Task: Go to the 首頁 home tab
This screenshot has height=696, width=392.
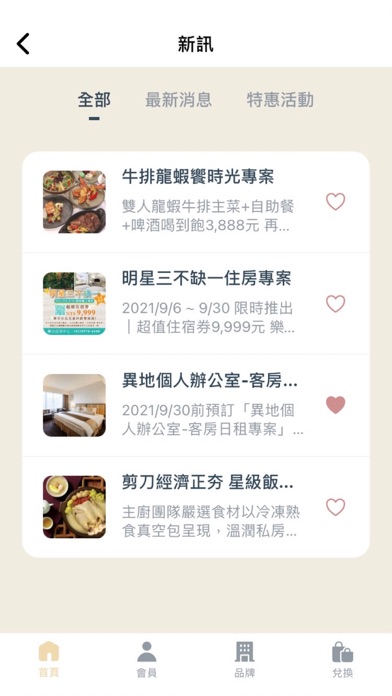Action: (x=49, y=659)
